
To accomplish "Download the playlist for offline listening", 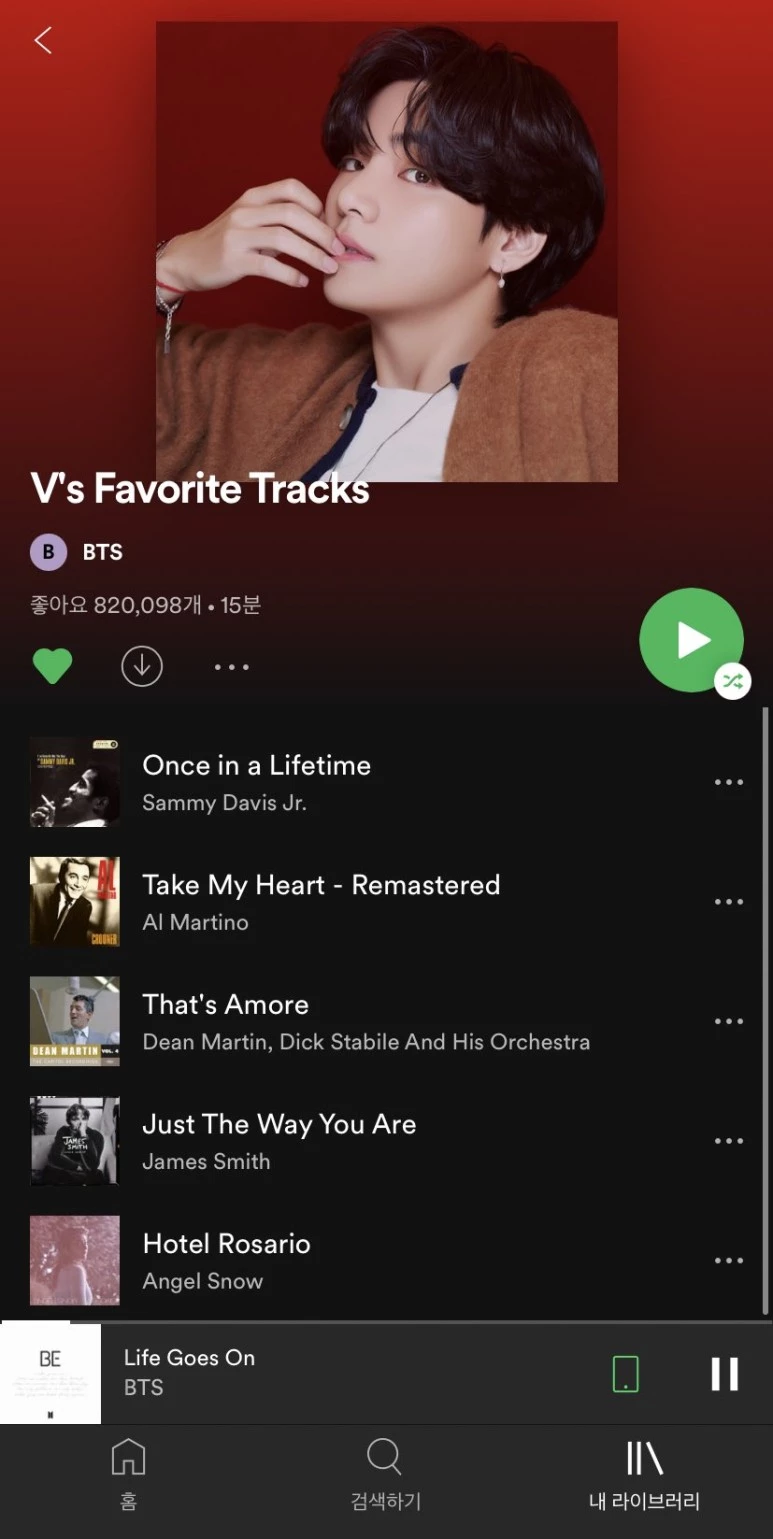I will [142, 666].
